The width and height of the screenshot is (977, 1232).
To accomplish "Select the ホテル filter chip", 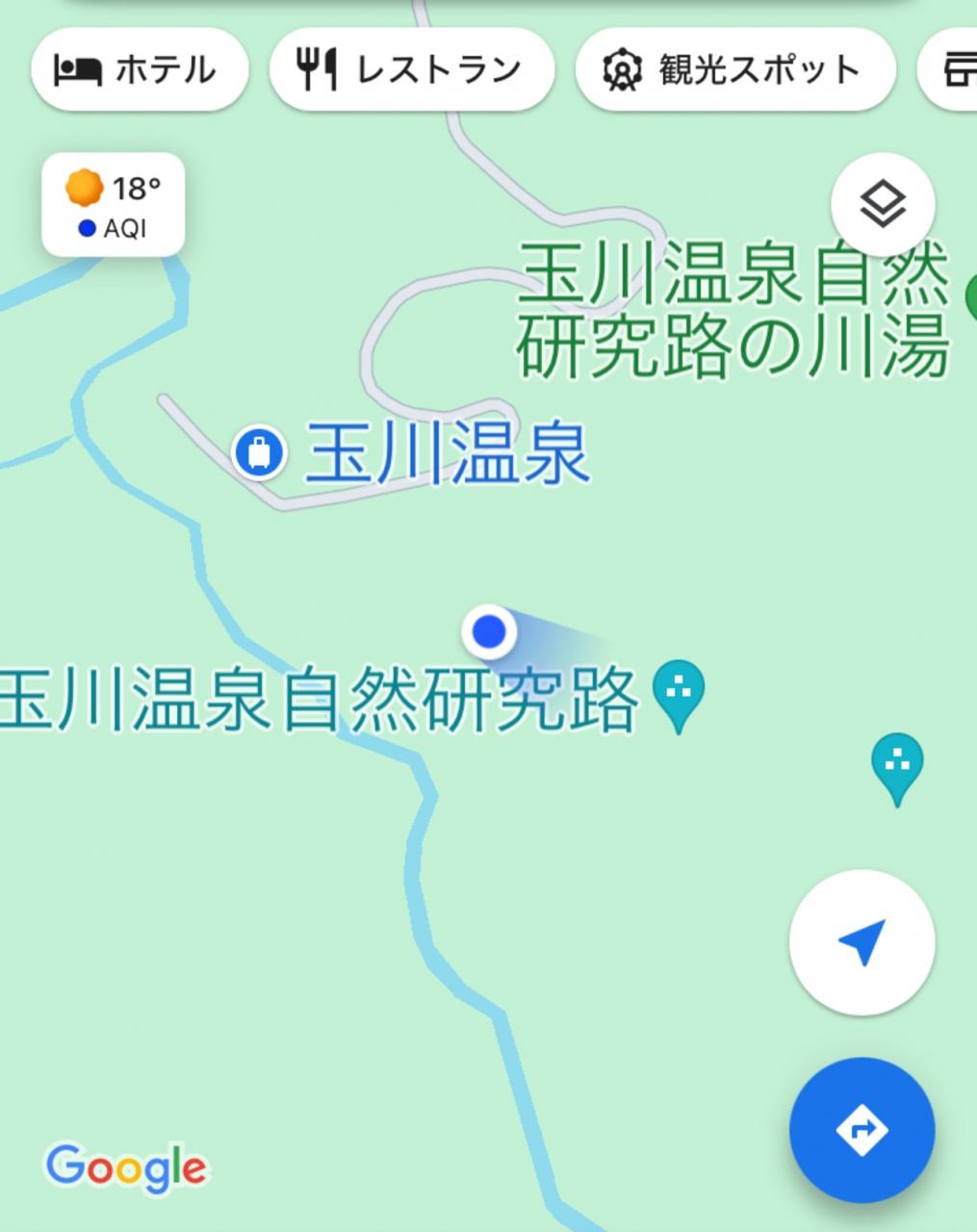I will (x=138, y=70).
